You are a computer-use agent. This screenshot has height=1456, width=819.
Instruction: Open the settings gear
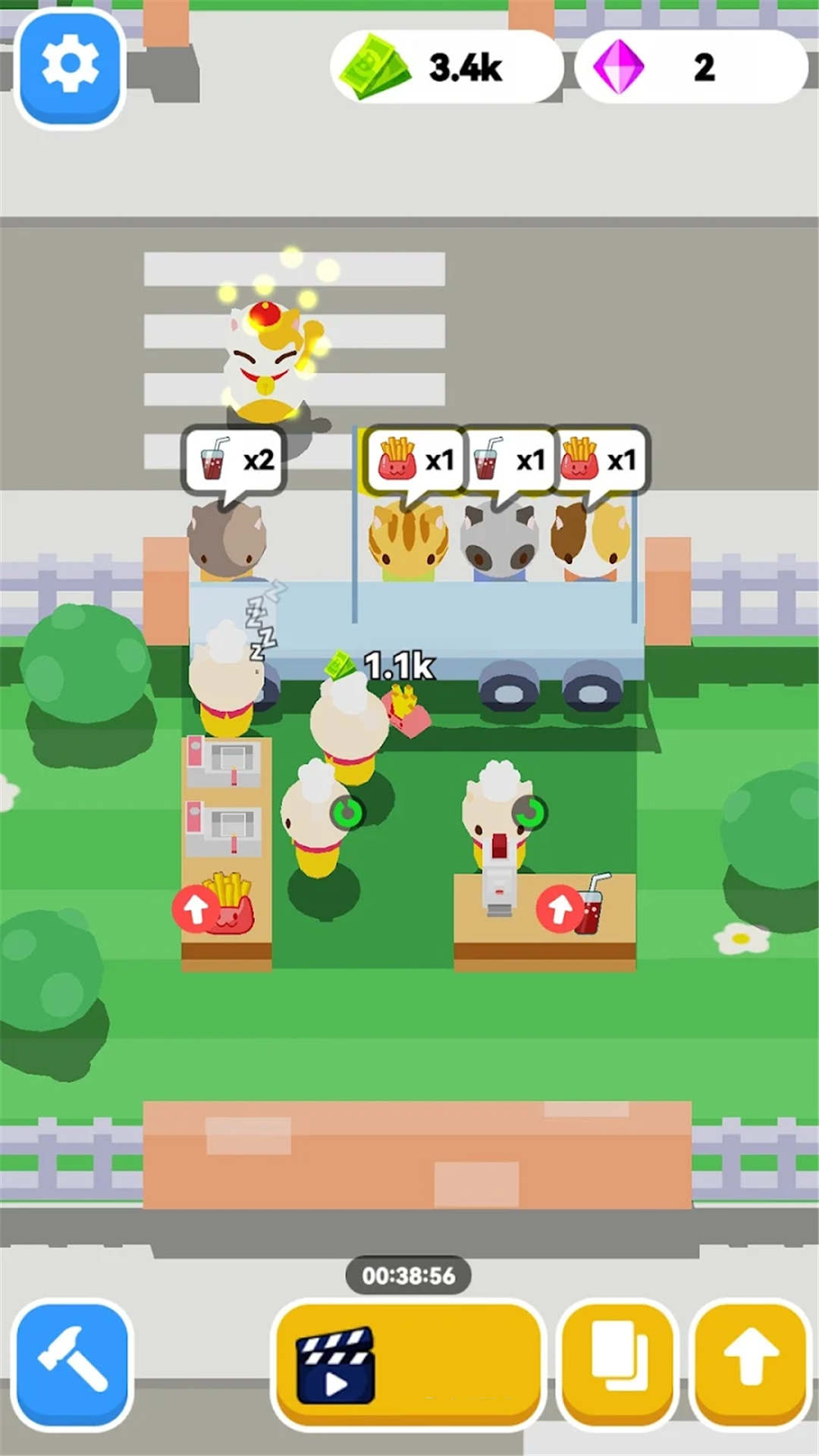tap(70, 67)
